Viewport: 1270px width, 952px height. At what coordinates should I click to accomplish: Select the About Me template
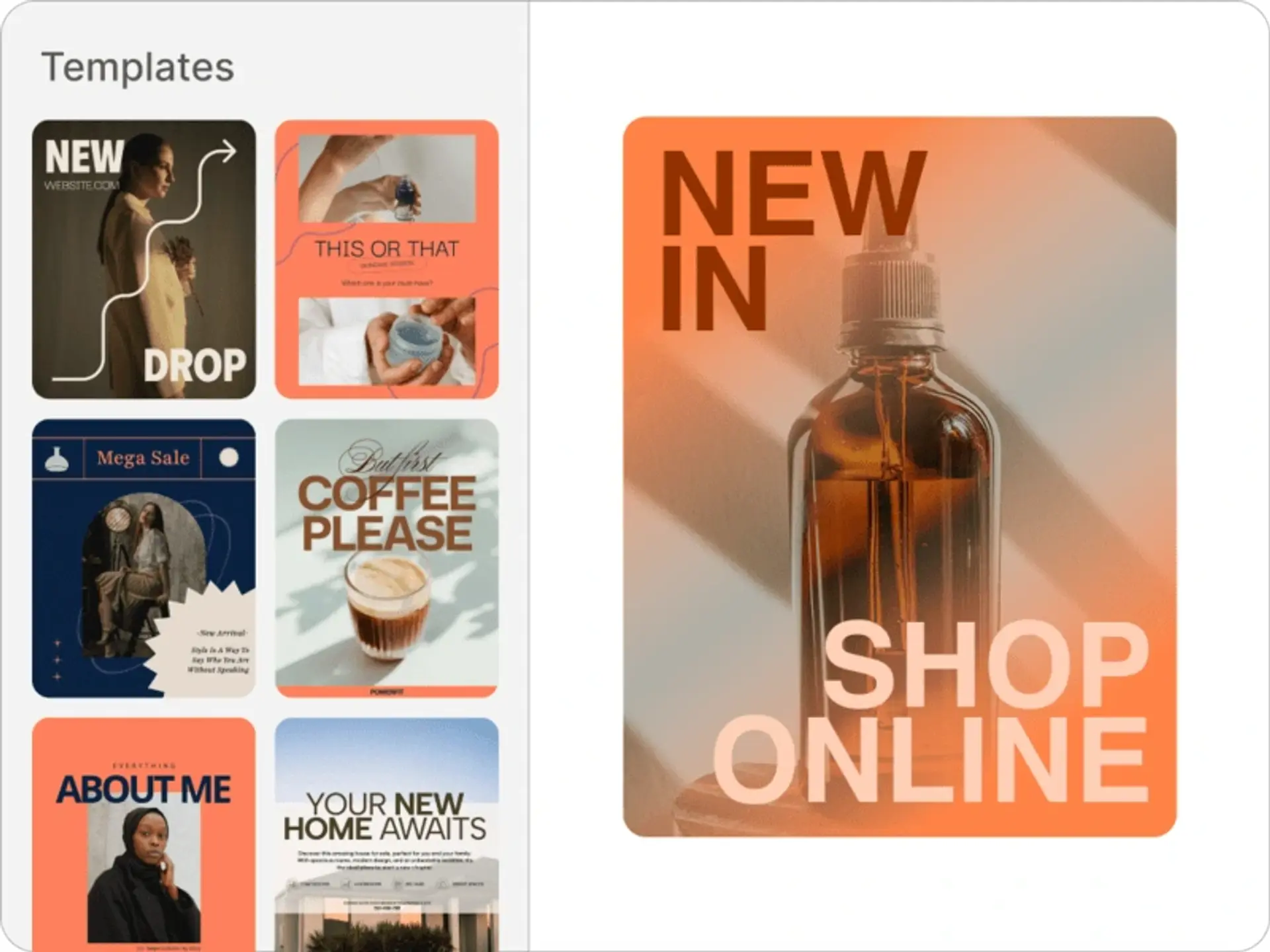pos(144,834)
